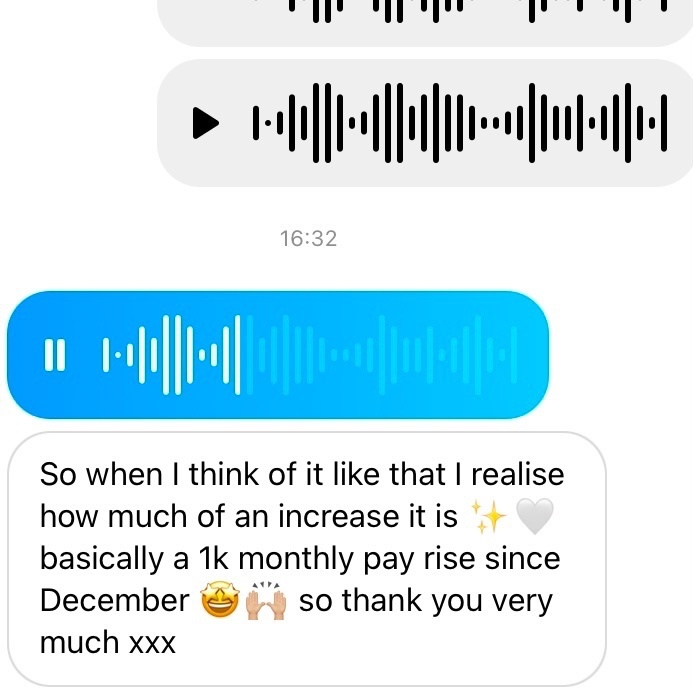Image resolution: width=693 pixels, height=693 pixels.
Task: Play the grey voice message
Action: tap(206, 123)
